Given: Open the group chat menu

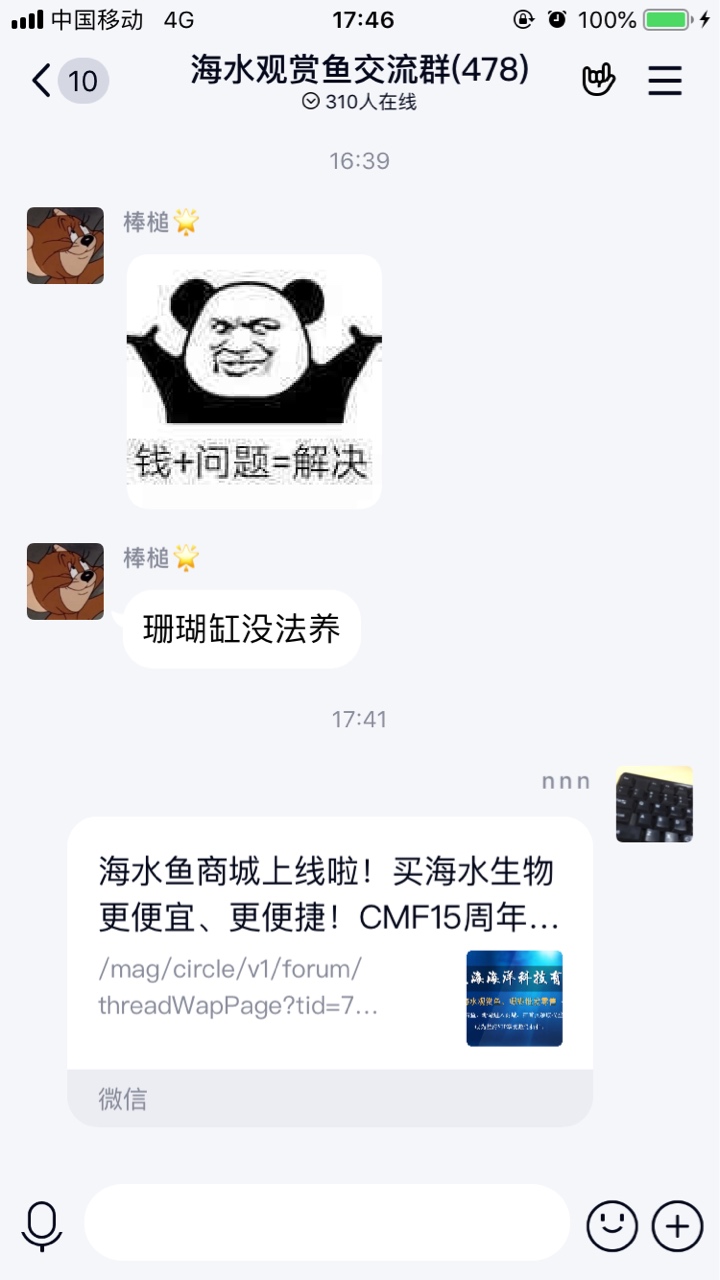Looking at the screenshot, I should tap(665, 80).
